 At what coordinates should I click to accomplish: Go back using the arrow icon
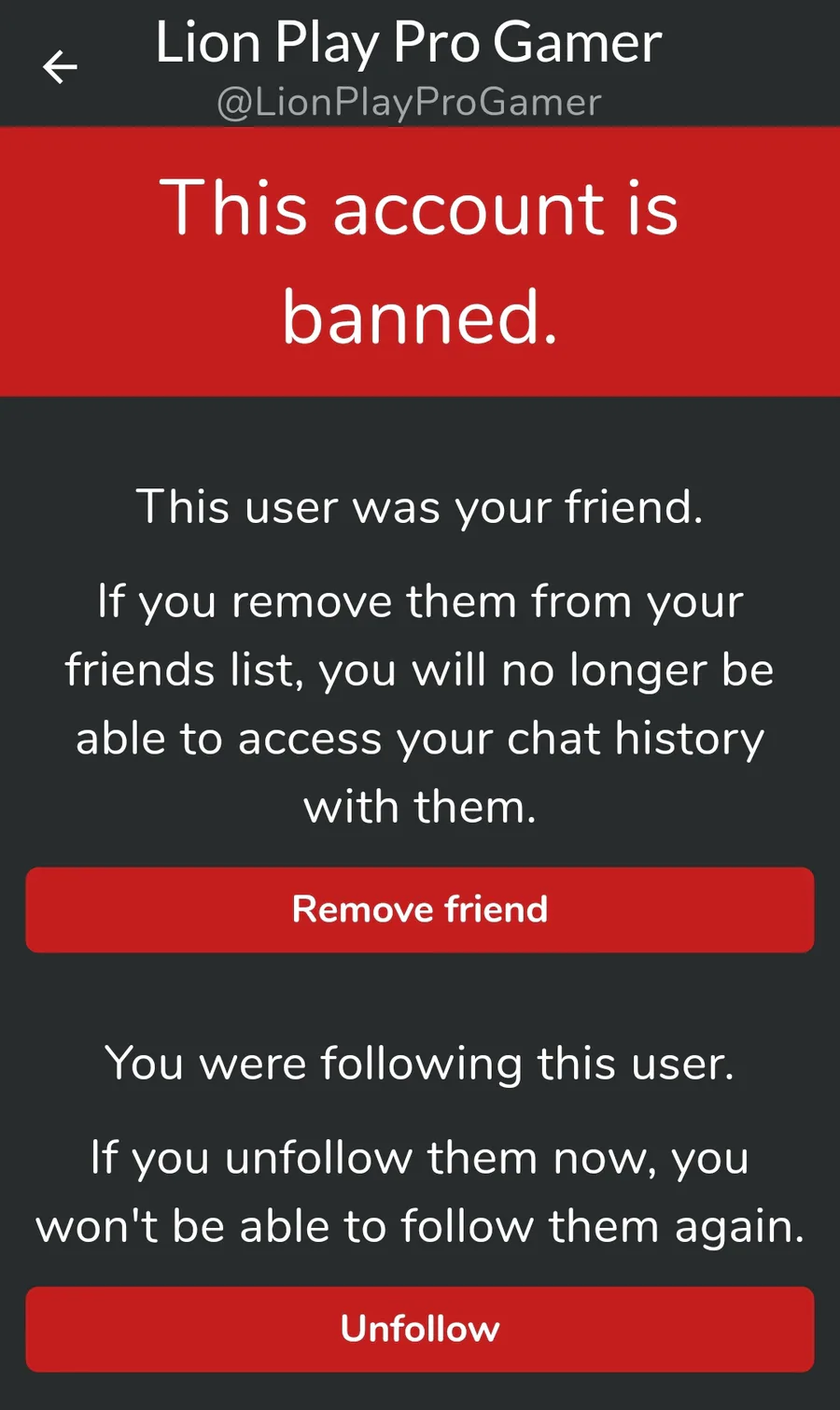point(60,67)
